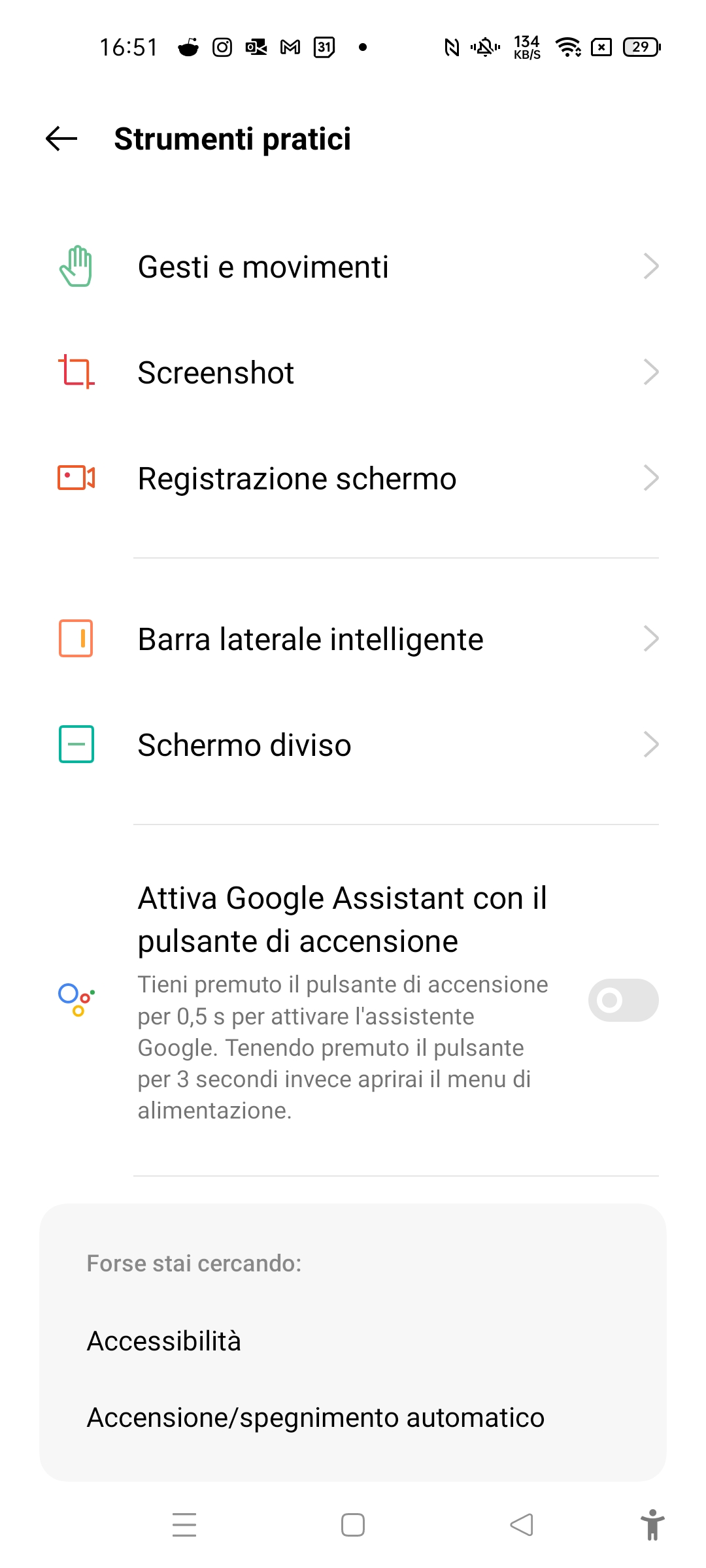
Task: Open Barra laterale intelligente
Action: (x=353, y=639)
